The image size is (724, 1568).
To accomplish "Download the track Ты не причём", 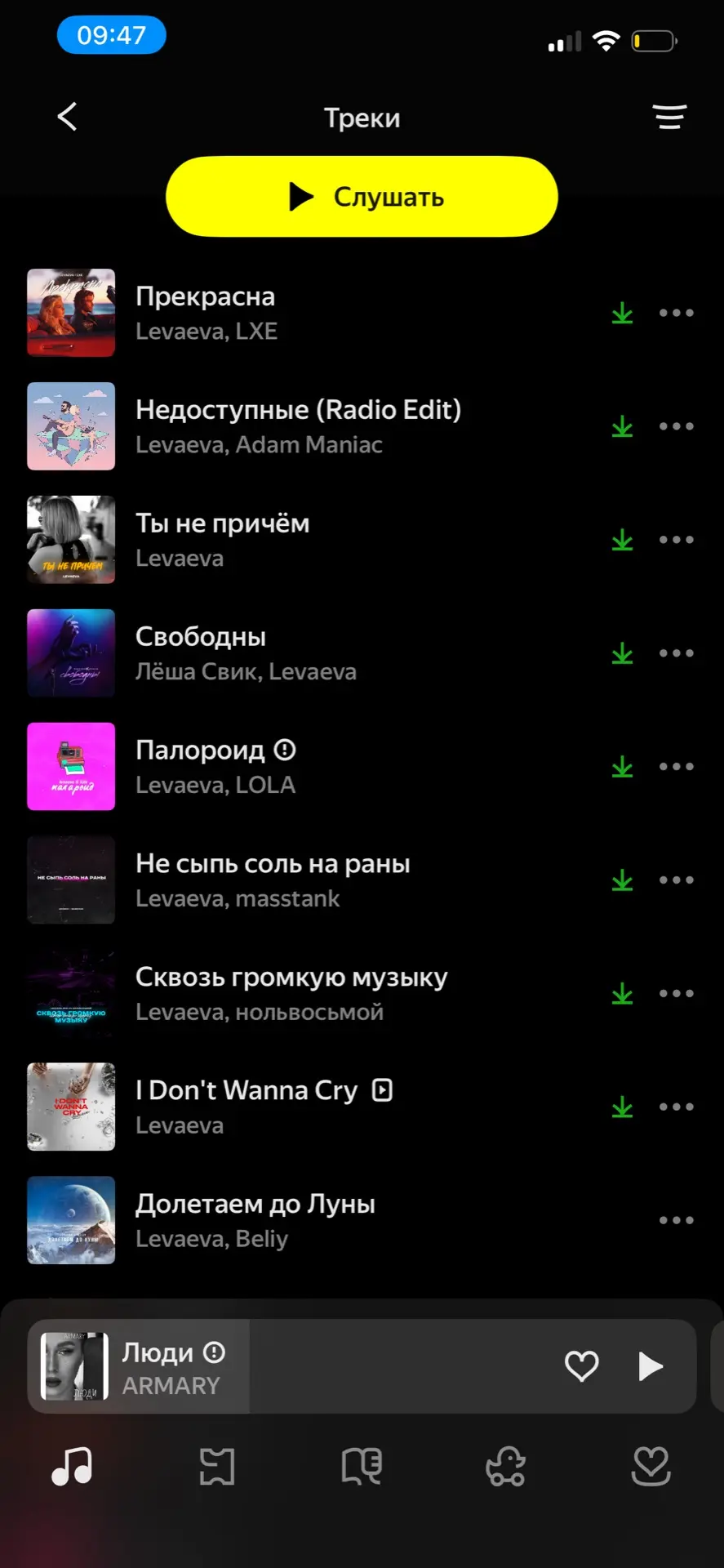I will click(622, 540).
